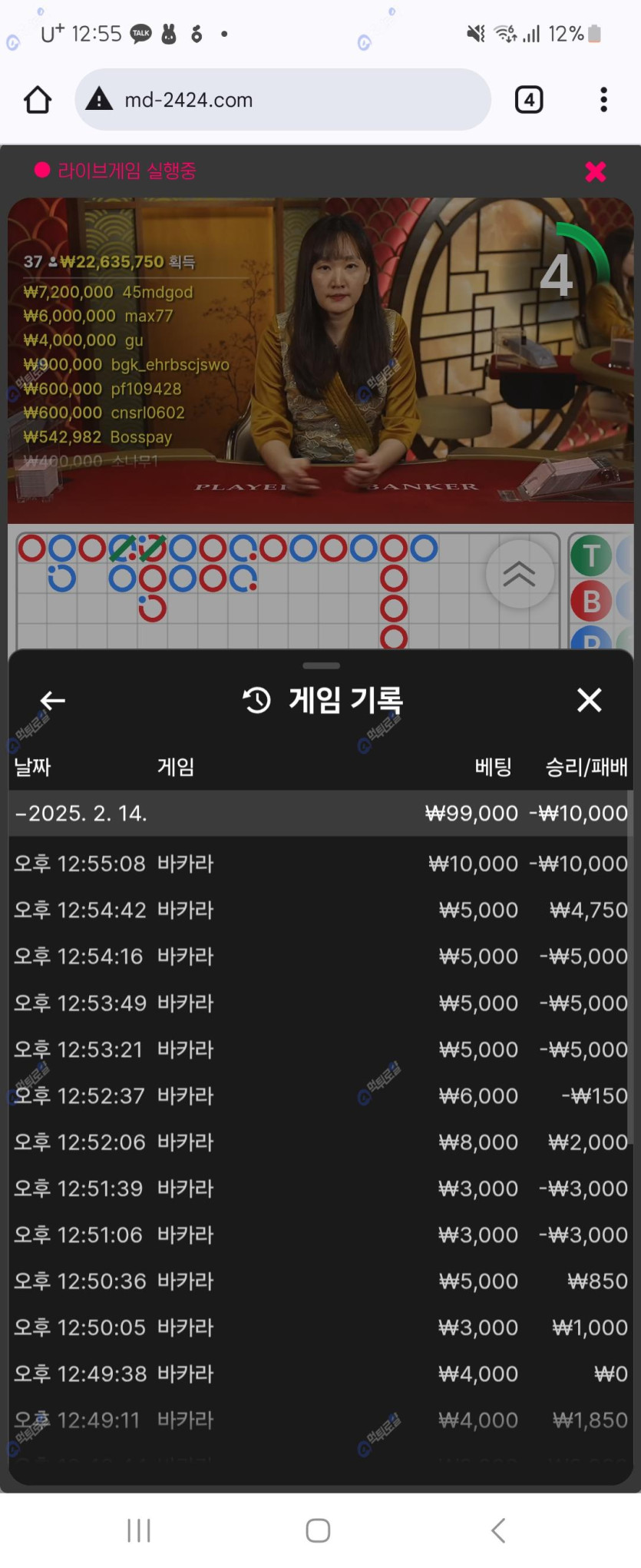This screenshot has width=641, height=1568.
Task: Tap the md-2424.com address bar
Action: [283, 100]
